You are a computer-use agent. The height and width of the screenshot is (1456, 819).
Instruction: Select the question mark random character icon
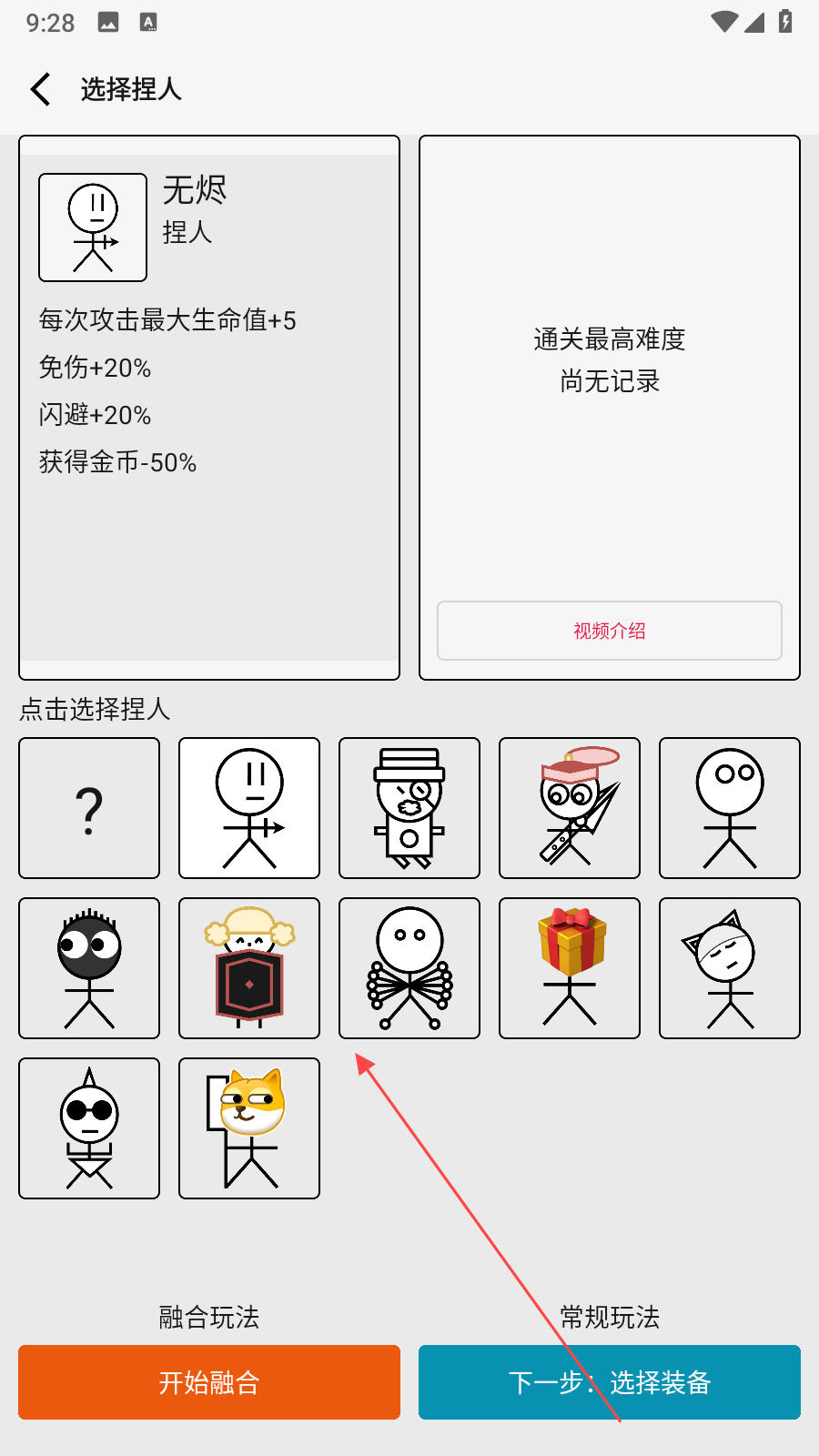point(88,807)
